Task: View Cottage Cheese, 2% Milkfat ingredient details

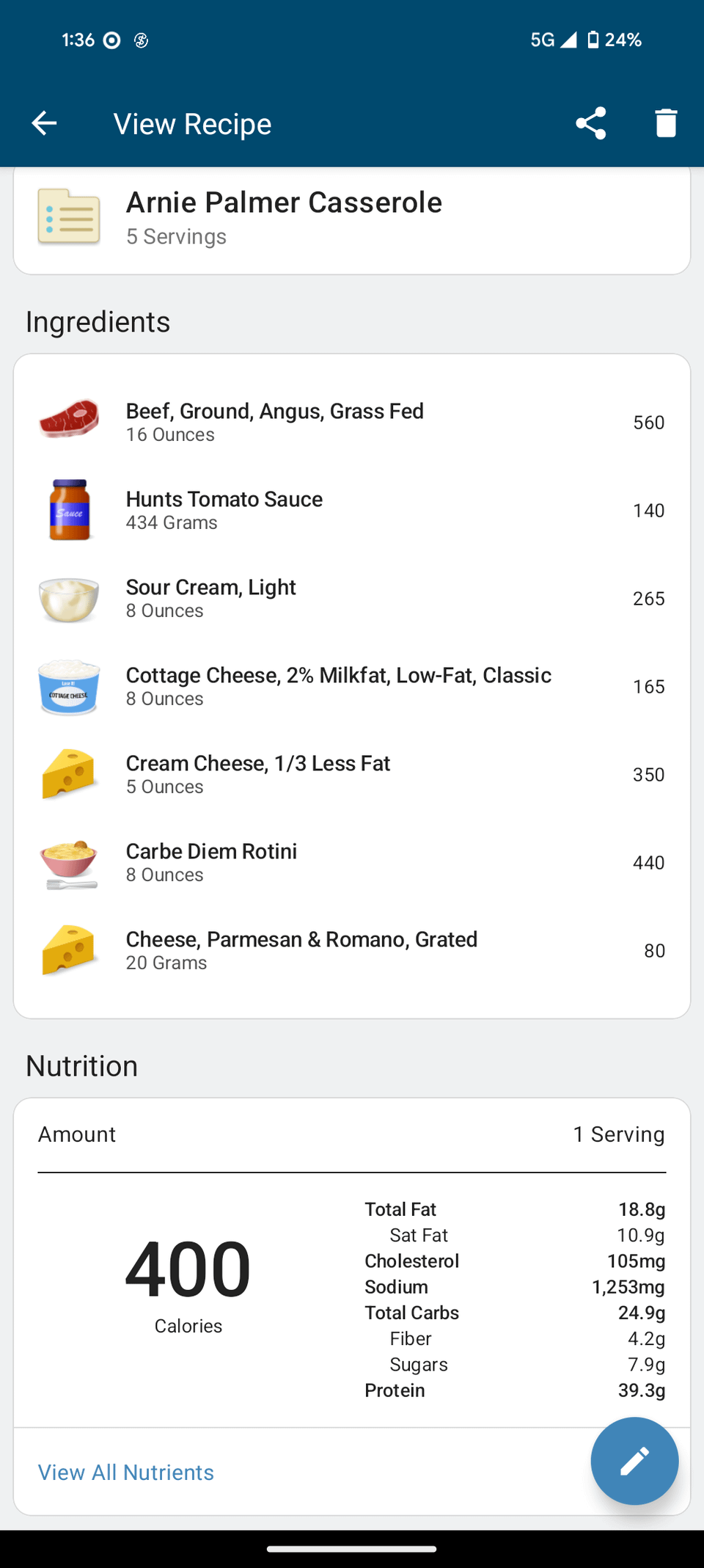Action: pyautogui.click(x=352, y=686)
